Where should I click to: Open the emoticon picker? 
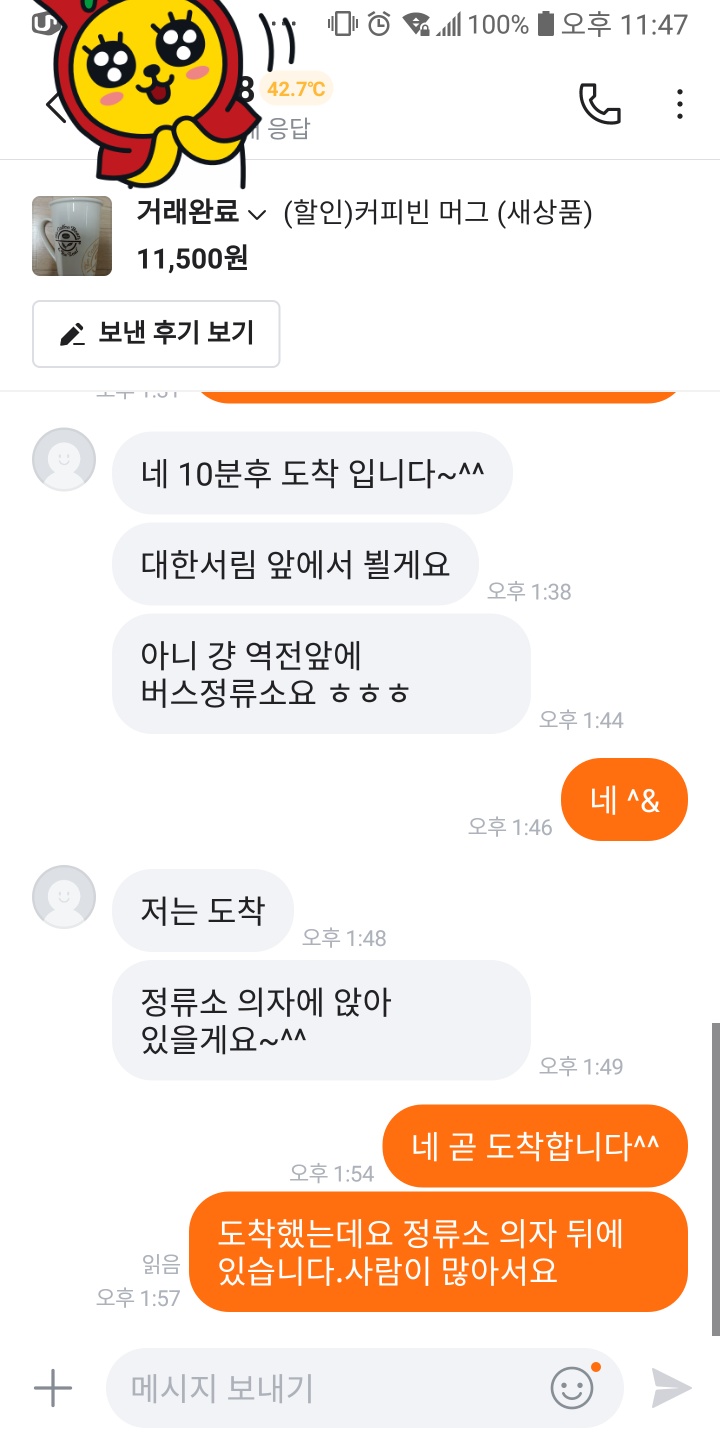[573, 1388]
